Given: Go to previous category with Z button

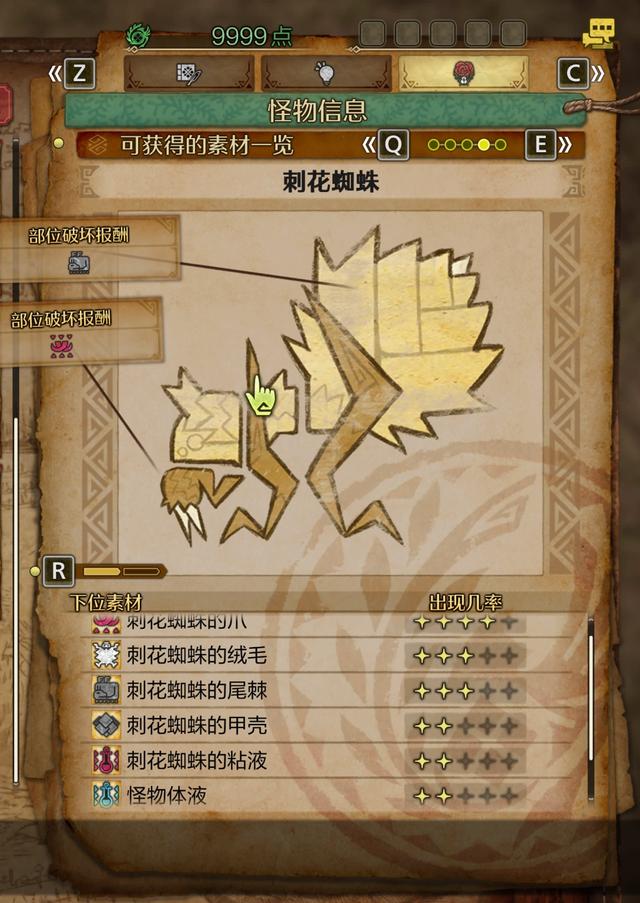Looking at the screenshot, I should coord(79,73).
